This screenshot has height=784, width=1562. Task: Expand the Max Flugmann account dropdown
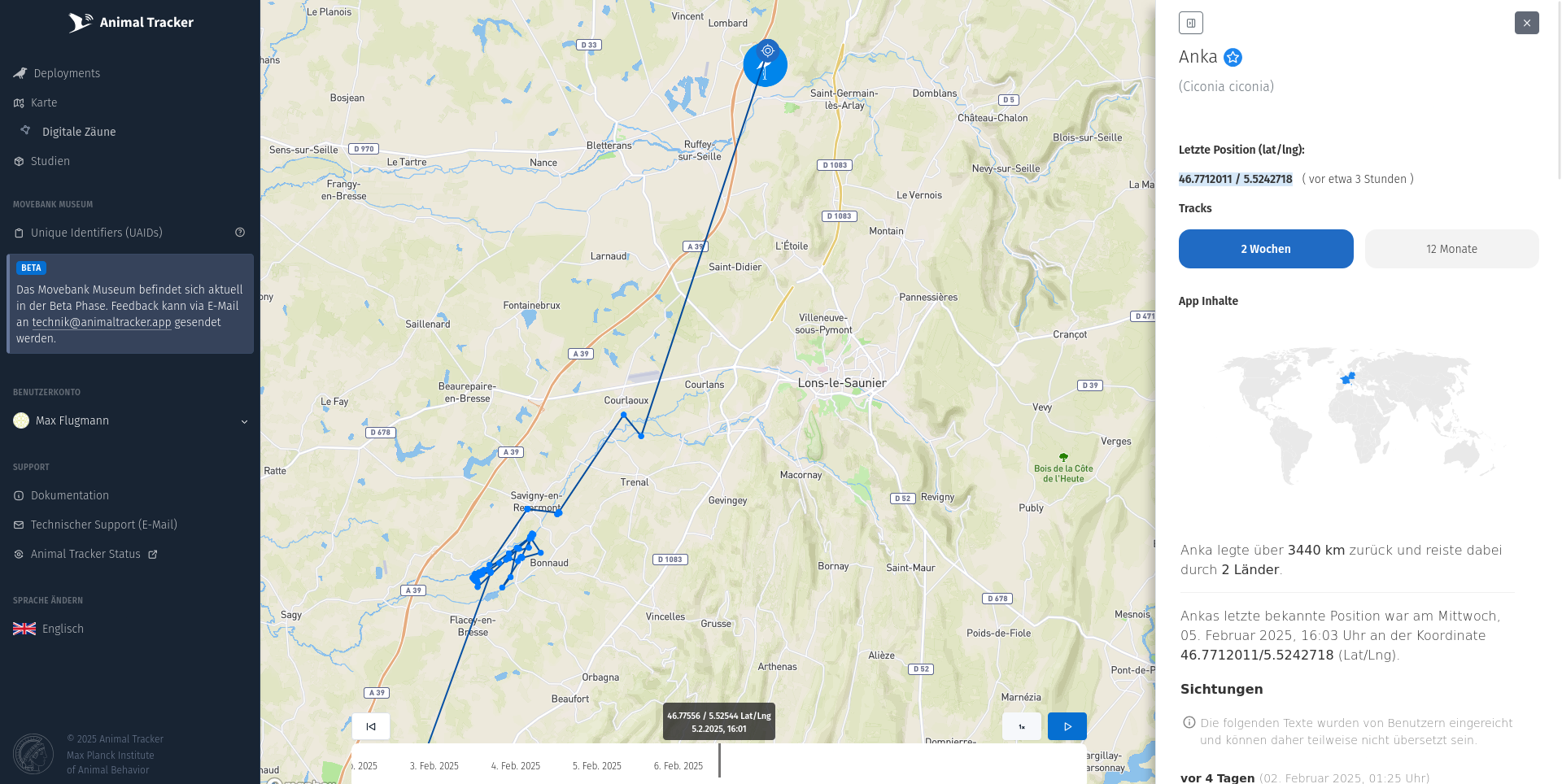[244, 421]
